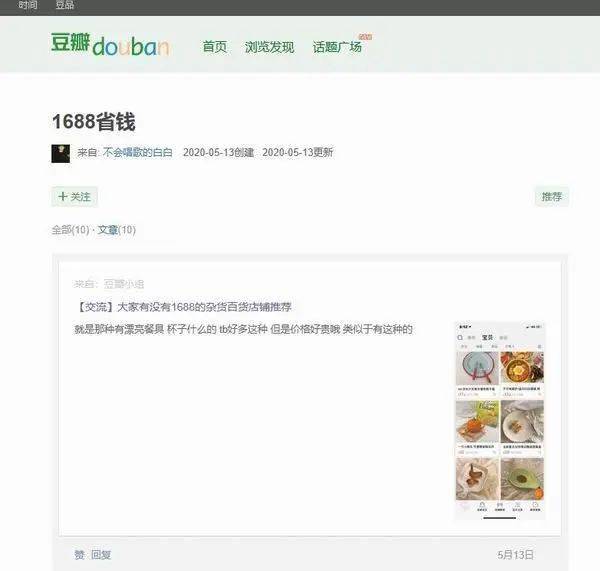
Task: Open 话题广场 in top navigation
Action: 336,47
